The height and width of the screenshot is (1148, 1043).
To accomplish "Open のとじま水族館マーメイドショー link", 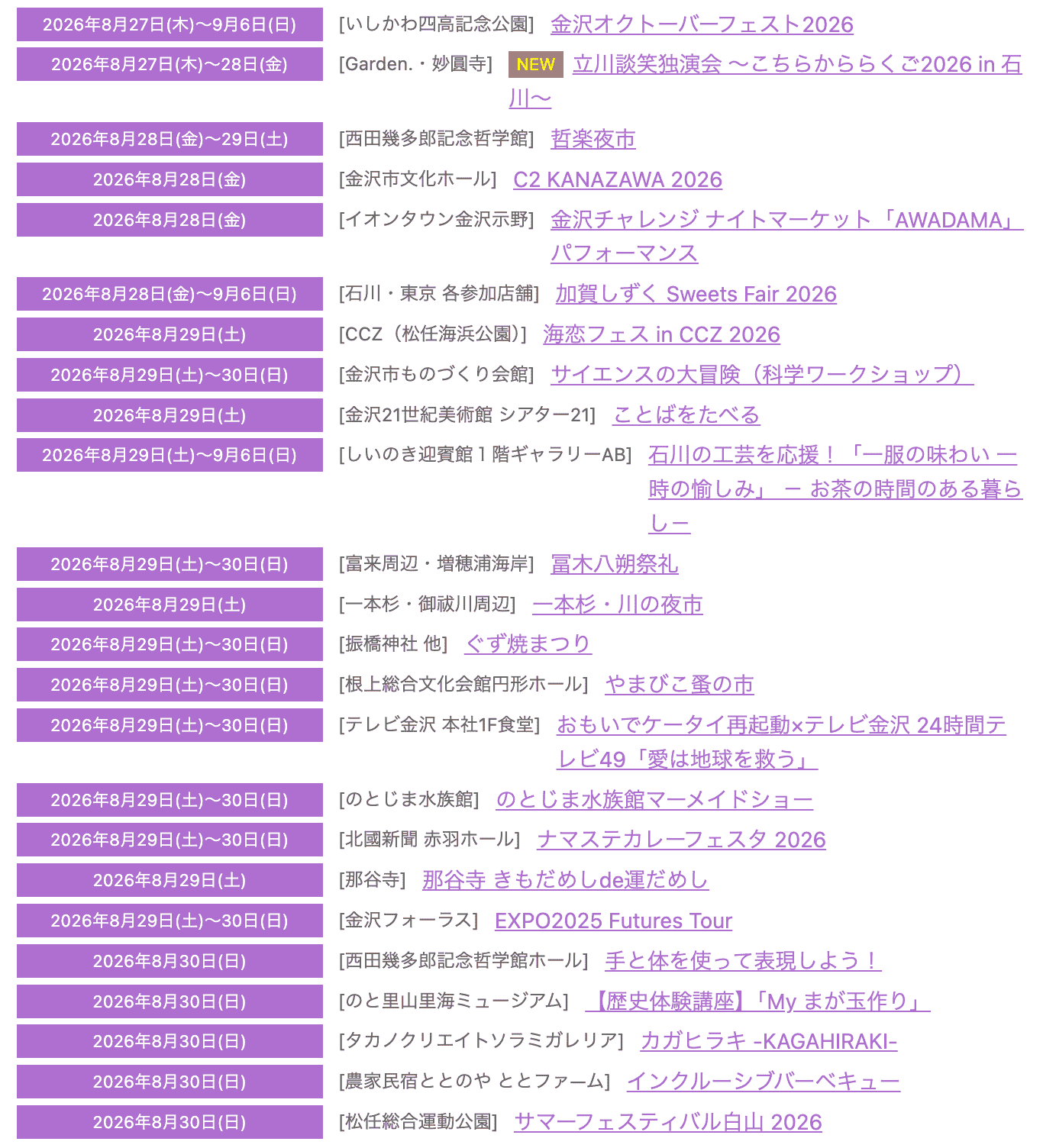I will (654, 800).
